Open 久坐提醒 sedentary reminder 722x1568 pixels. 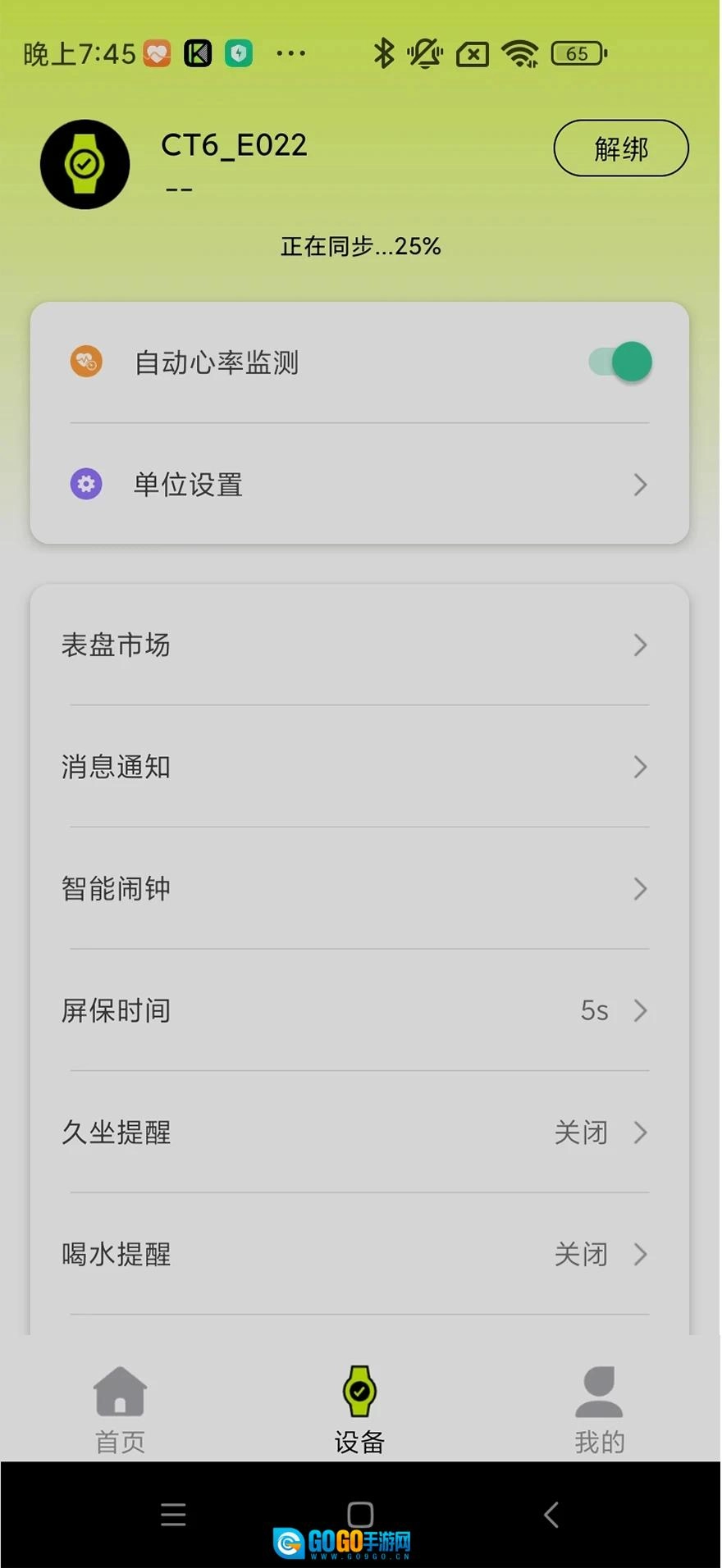pyautogui.click(x=359, y=1133)
